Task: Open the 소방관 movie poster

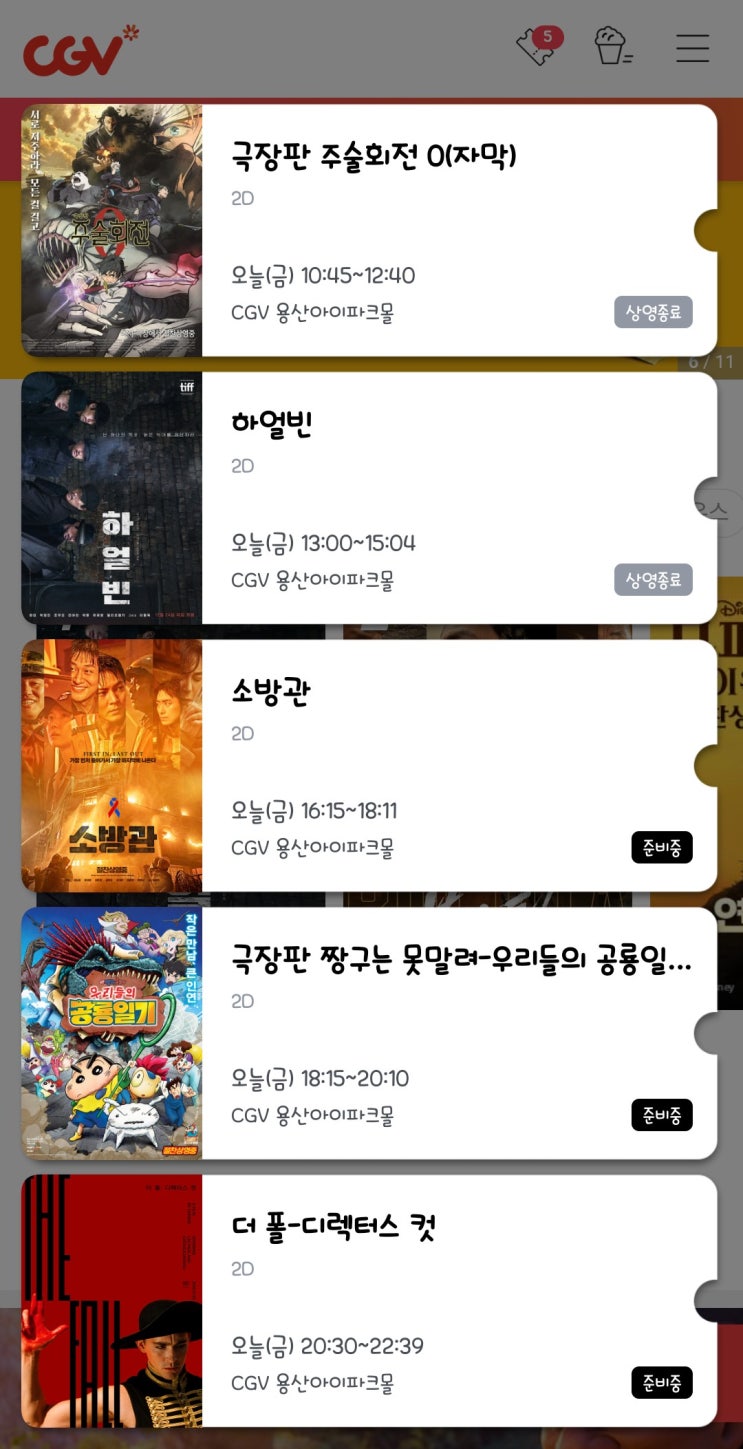Action: (110, 763)
